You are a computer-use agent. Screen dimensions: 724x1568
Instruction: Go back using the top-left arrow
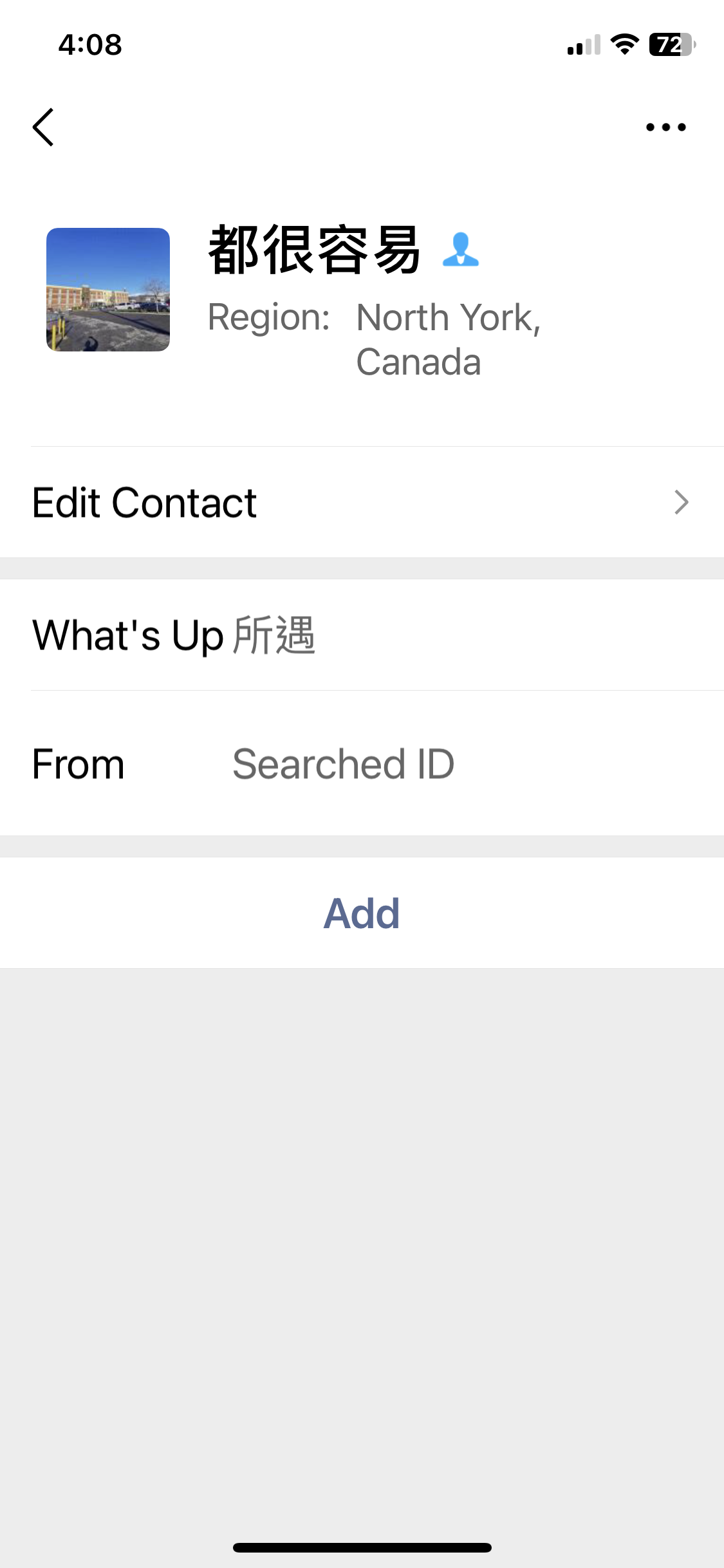tap(44, 127)
